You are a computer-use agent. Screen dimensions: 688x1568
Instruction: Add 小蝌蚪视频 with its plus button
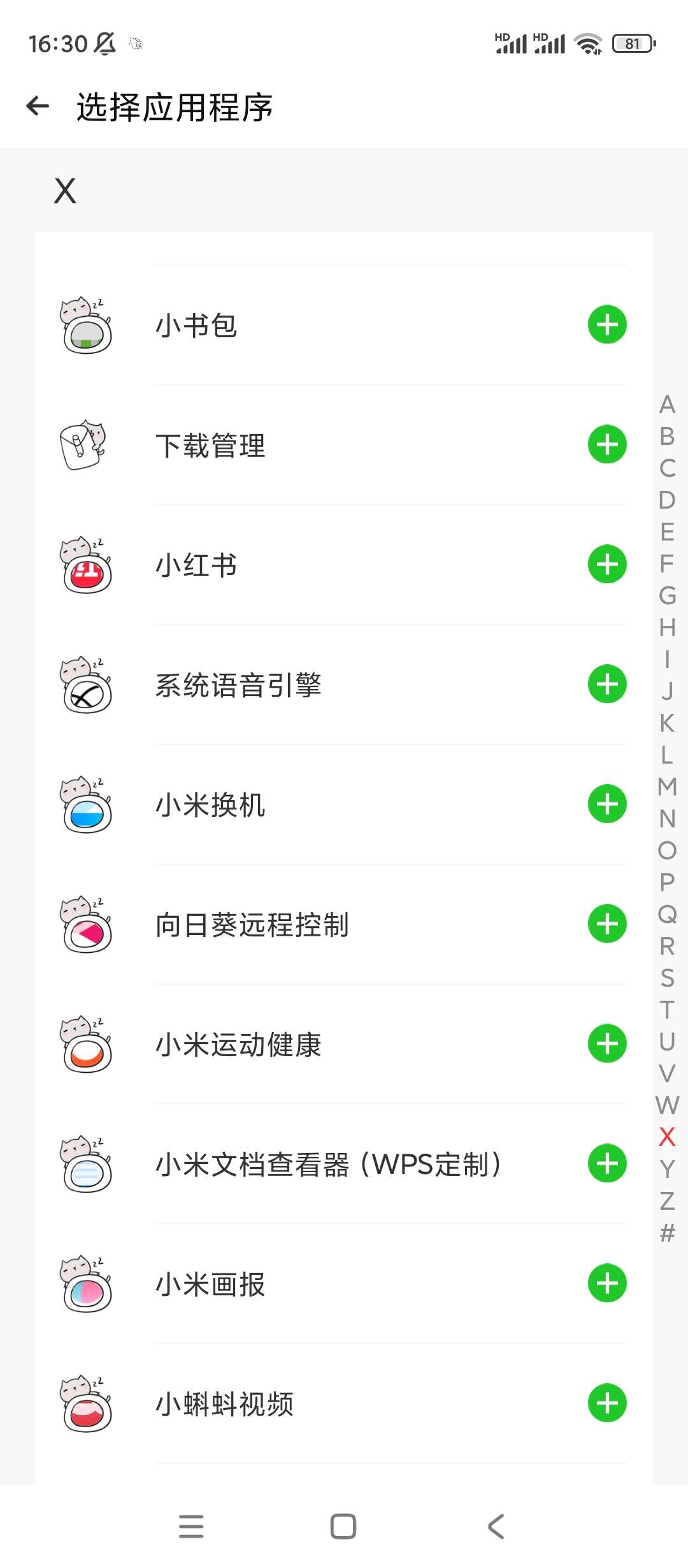[x=606, y=1402]
